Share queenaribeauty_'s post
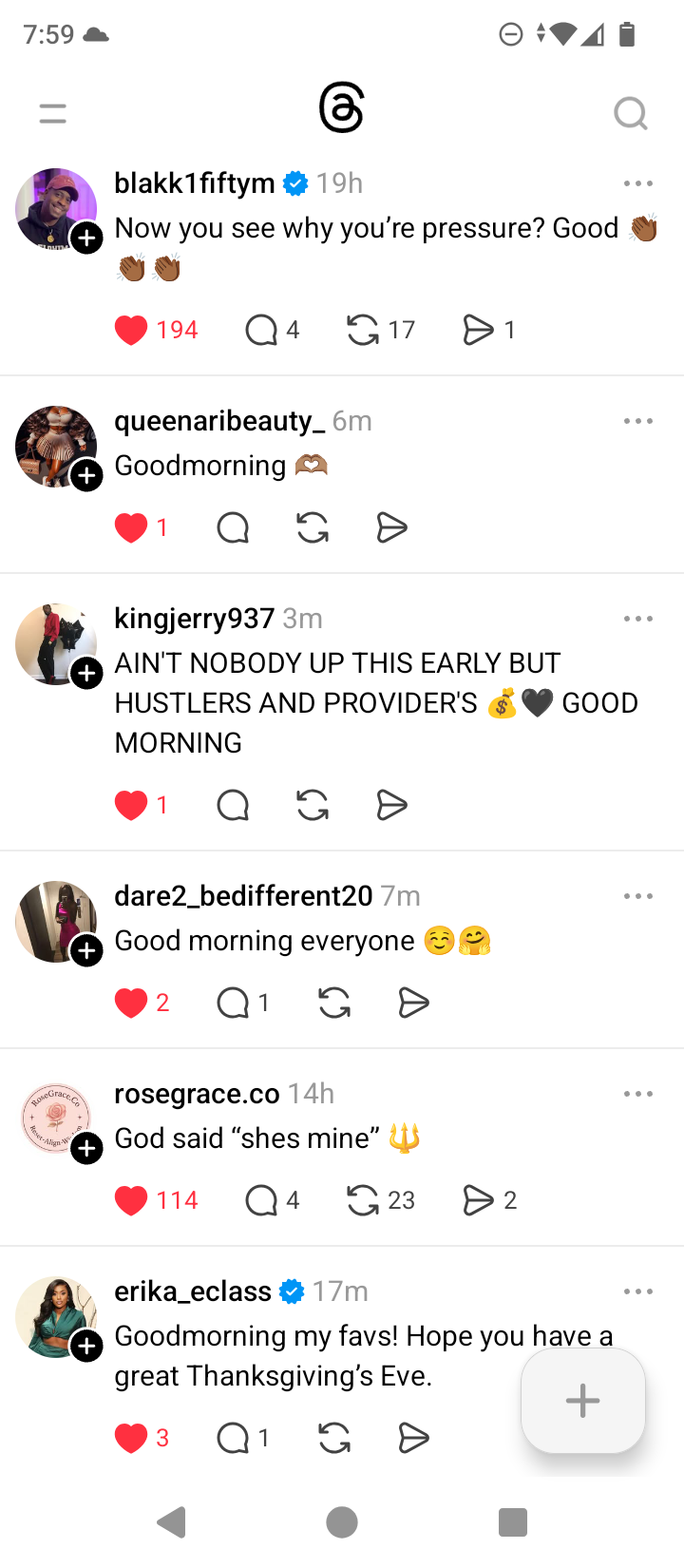Image resolution: width=684 pixels, height=1568 pixels. pos(391,527)
